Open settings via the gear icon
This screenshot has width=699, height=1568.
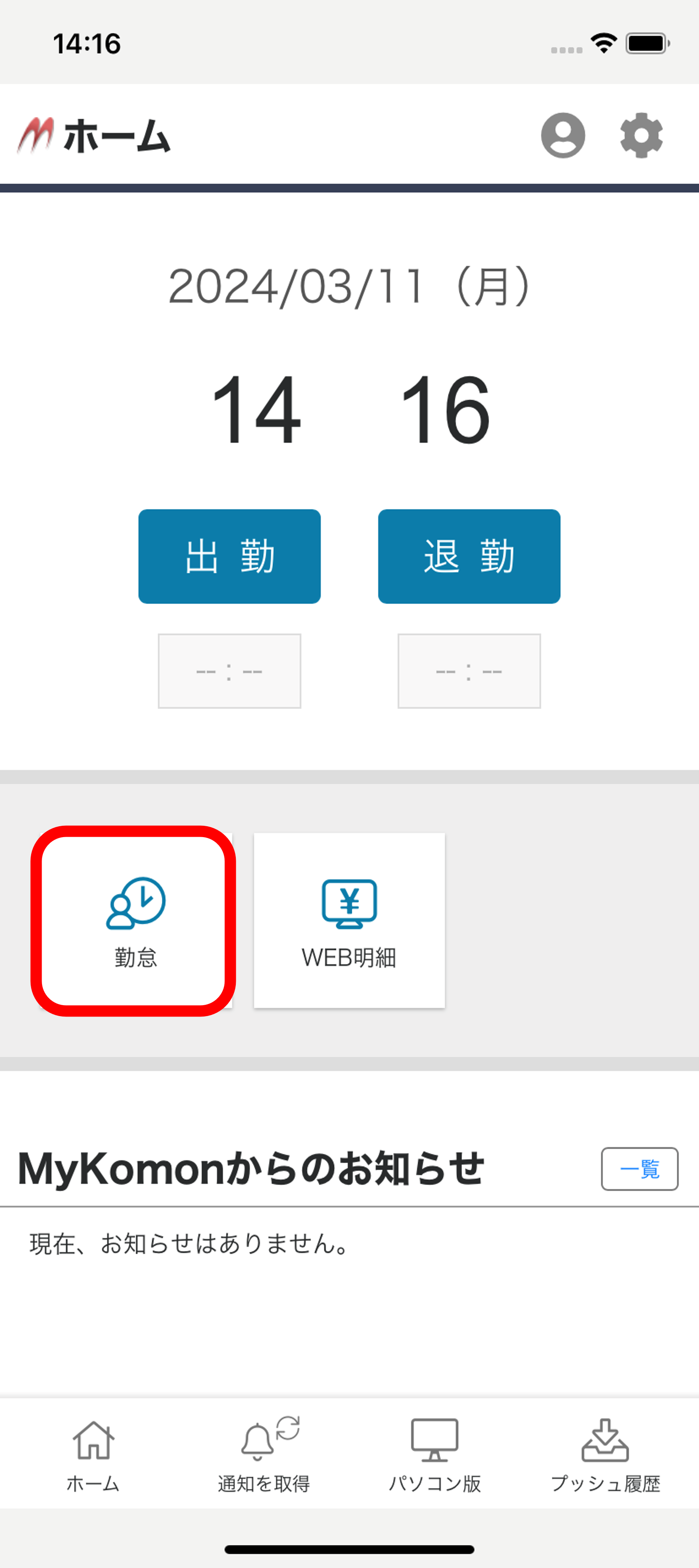pos(641,135)
